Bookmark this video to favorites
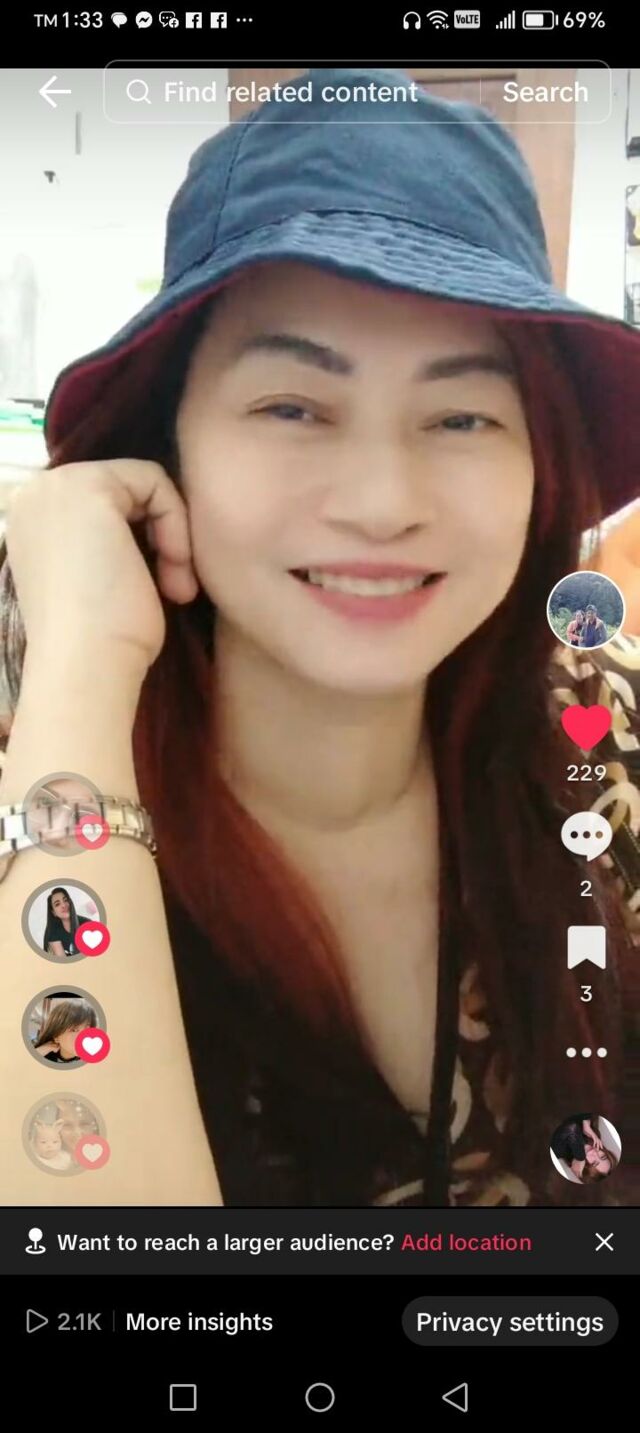The height and width of the screenshot is (1433, 640). [586, 947]
